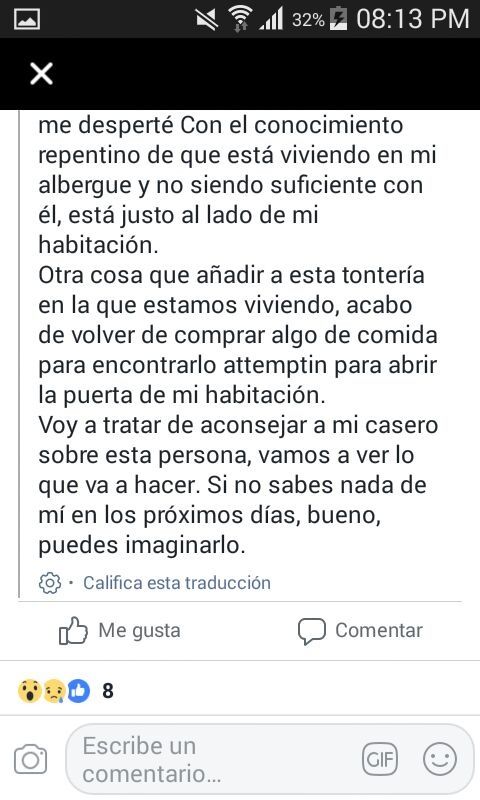The height and width of the screenshot is (800, 480).
Task: Tap the 'Comentar' button
Action: coord(361,631)
